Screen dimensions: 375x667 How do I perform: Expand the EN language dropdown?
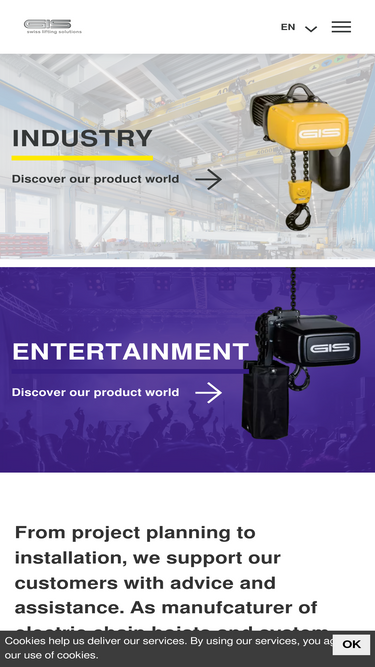(299, 27)
